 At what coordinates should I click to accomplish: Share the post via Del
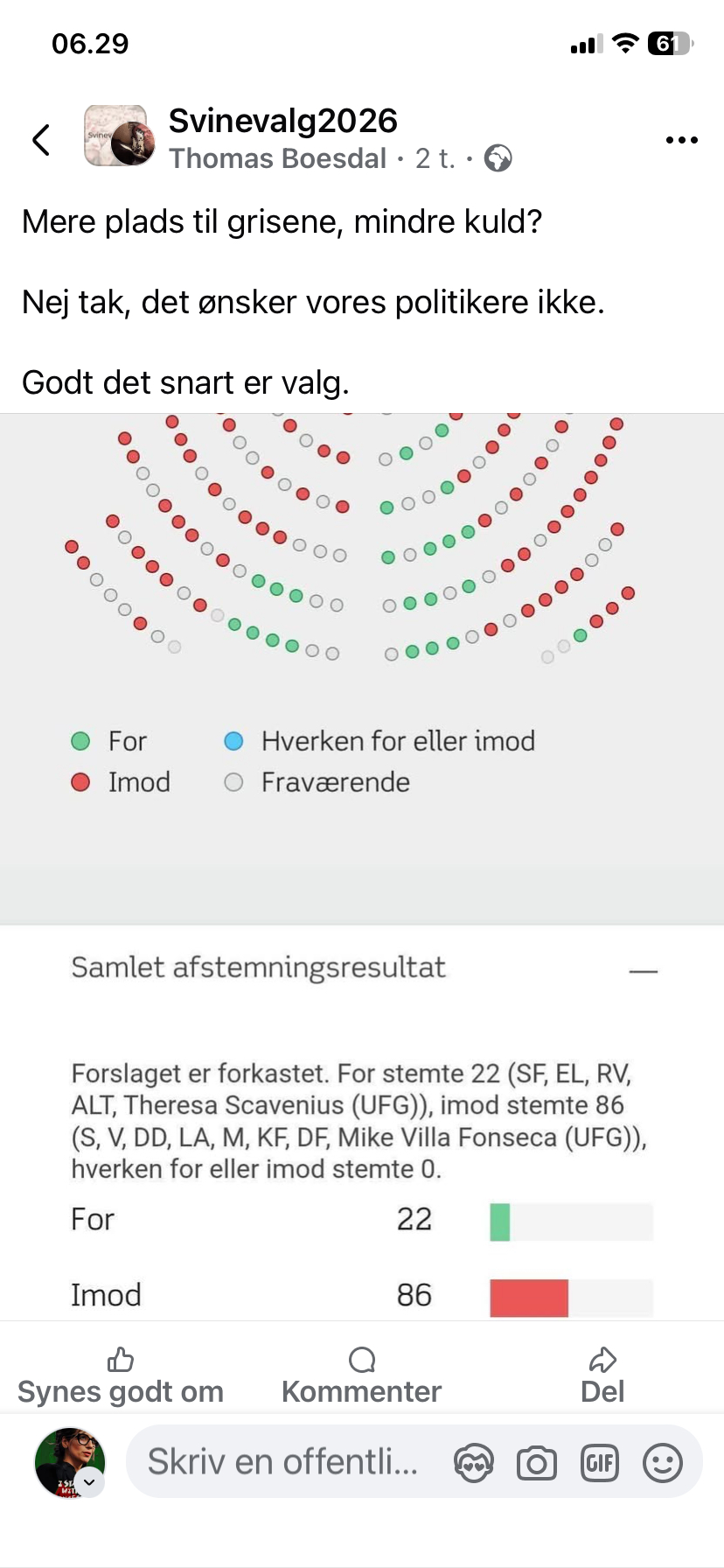click(x=602, y=1375)
